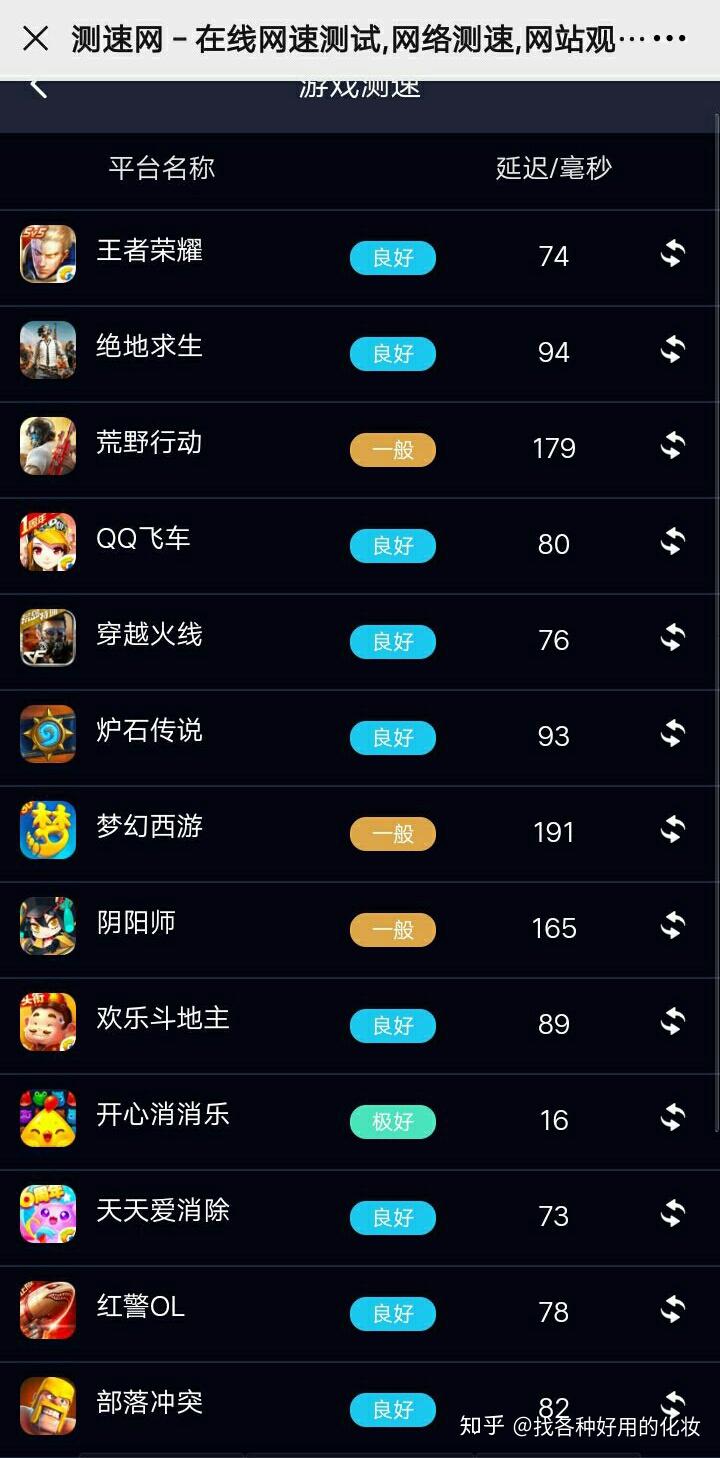Rerun test for 天天爱消除

pyautogui.click(x=673, y=1214)
